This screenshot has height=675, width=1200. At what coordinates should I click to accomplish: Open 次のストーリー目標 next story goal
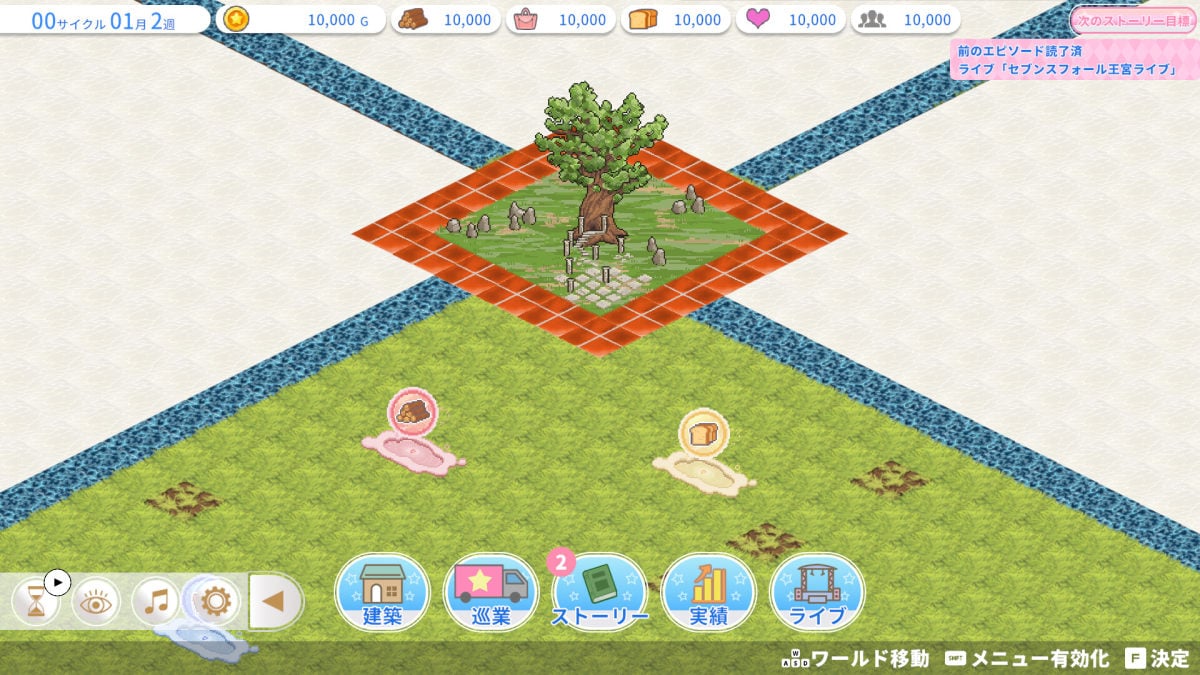1133,21
